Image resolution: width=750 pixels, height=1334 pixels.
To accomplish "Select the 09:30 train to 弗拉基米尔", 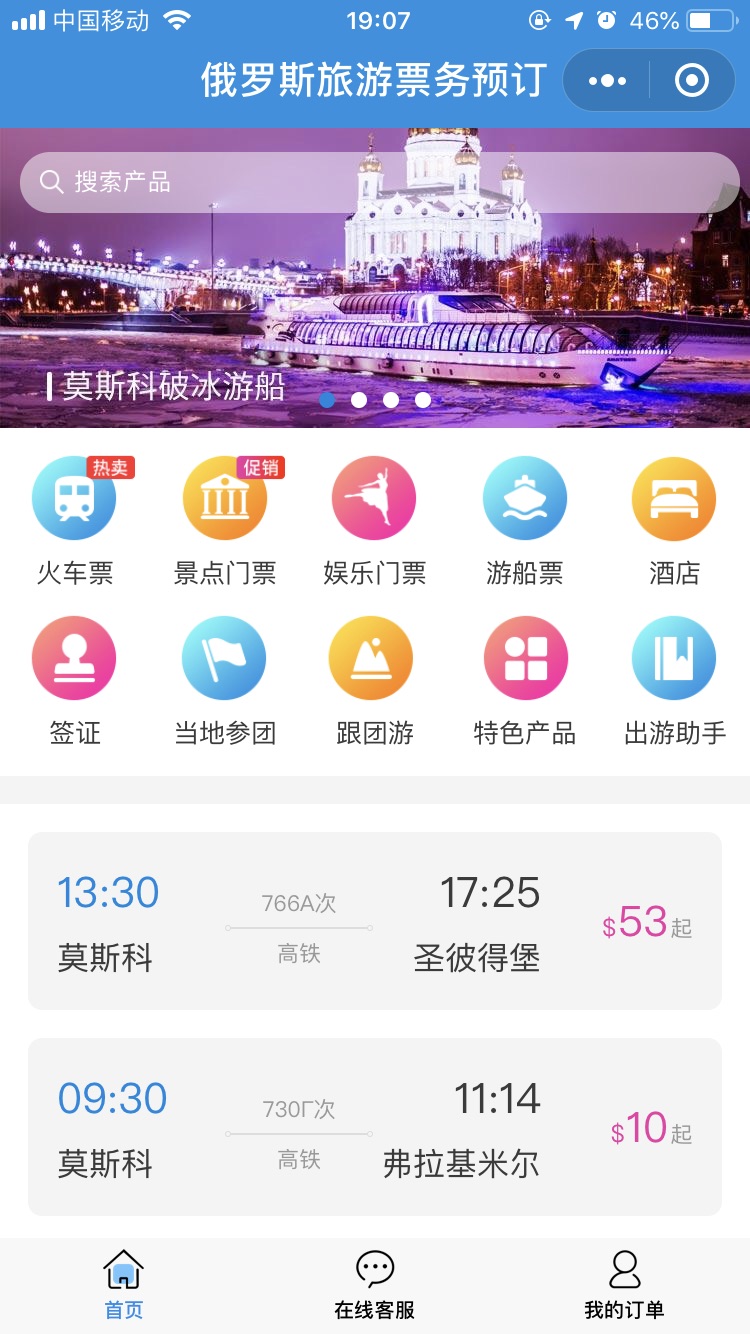I will pos(374,1127).
